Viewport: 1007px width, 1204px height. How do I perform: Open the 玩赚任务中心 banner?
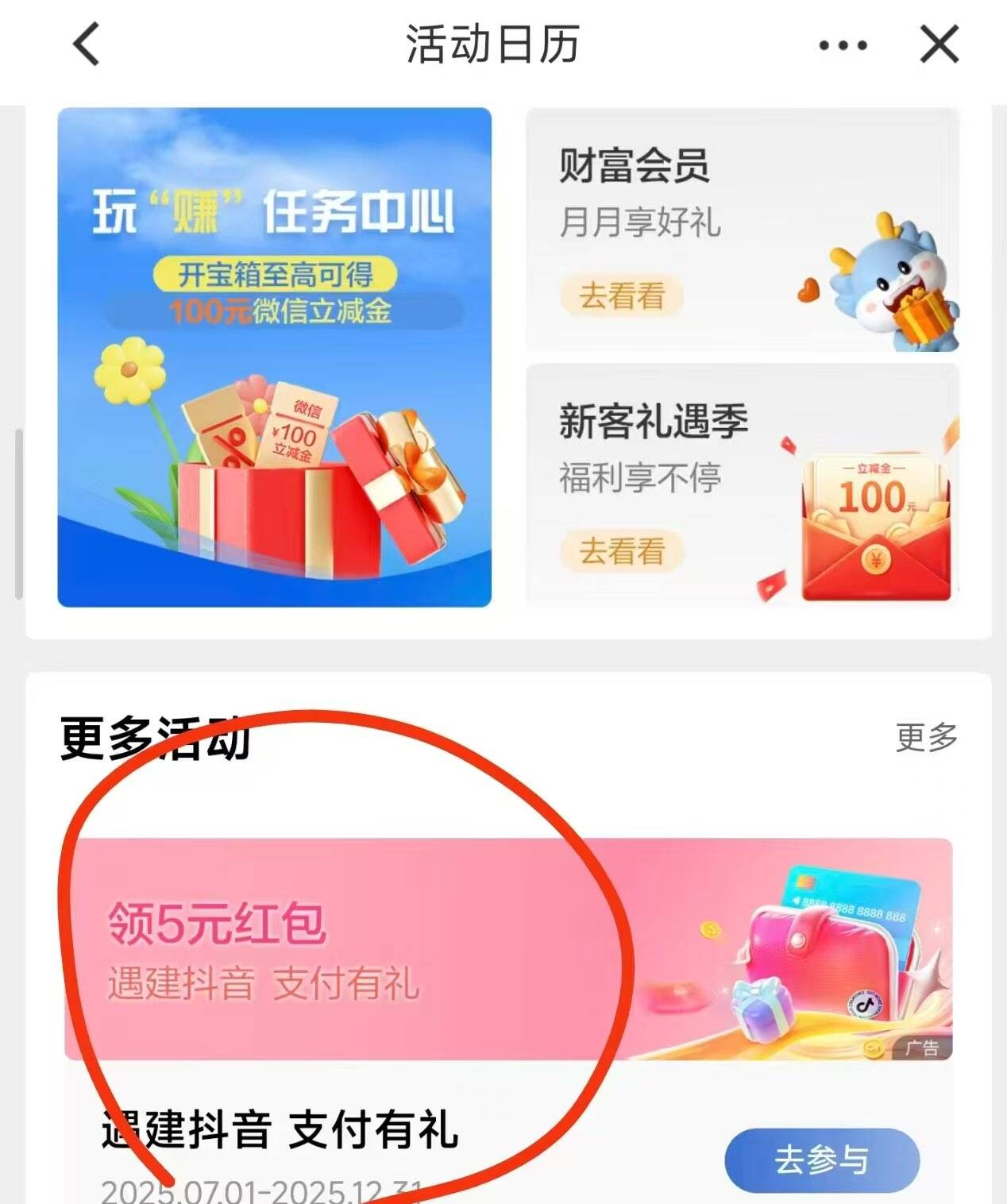pos(274,357)
